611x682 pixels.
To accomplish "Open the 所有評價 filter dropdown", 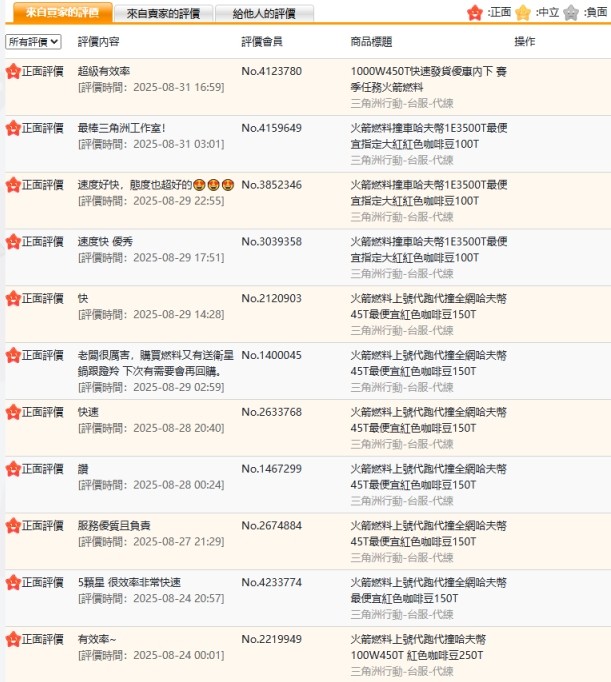I will 34,42.
